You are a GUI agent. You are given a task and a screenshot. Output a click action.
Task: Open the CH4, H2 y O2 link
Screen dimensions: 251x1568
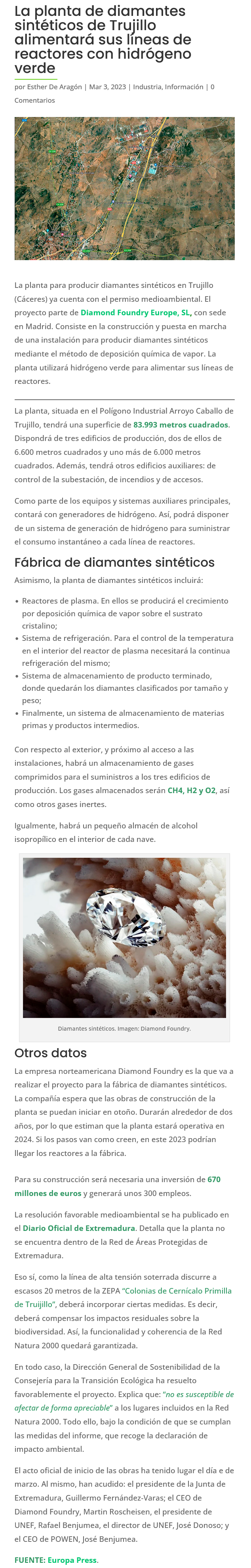pyautogui.click(x=191, y=790)
